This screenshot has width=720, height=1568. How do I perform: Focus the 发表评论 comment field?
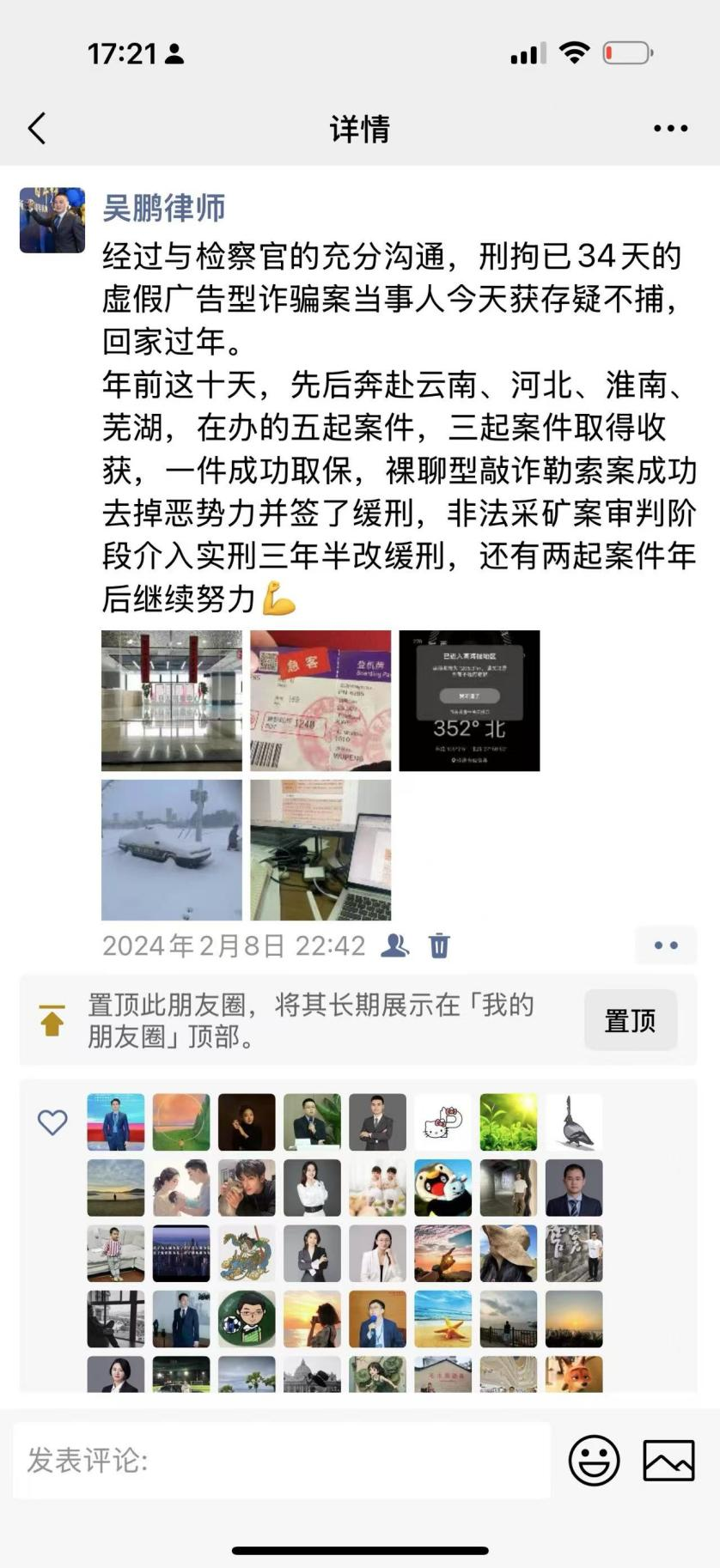(282, 1460)
